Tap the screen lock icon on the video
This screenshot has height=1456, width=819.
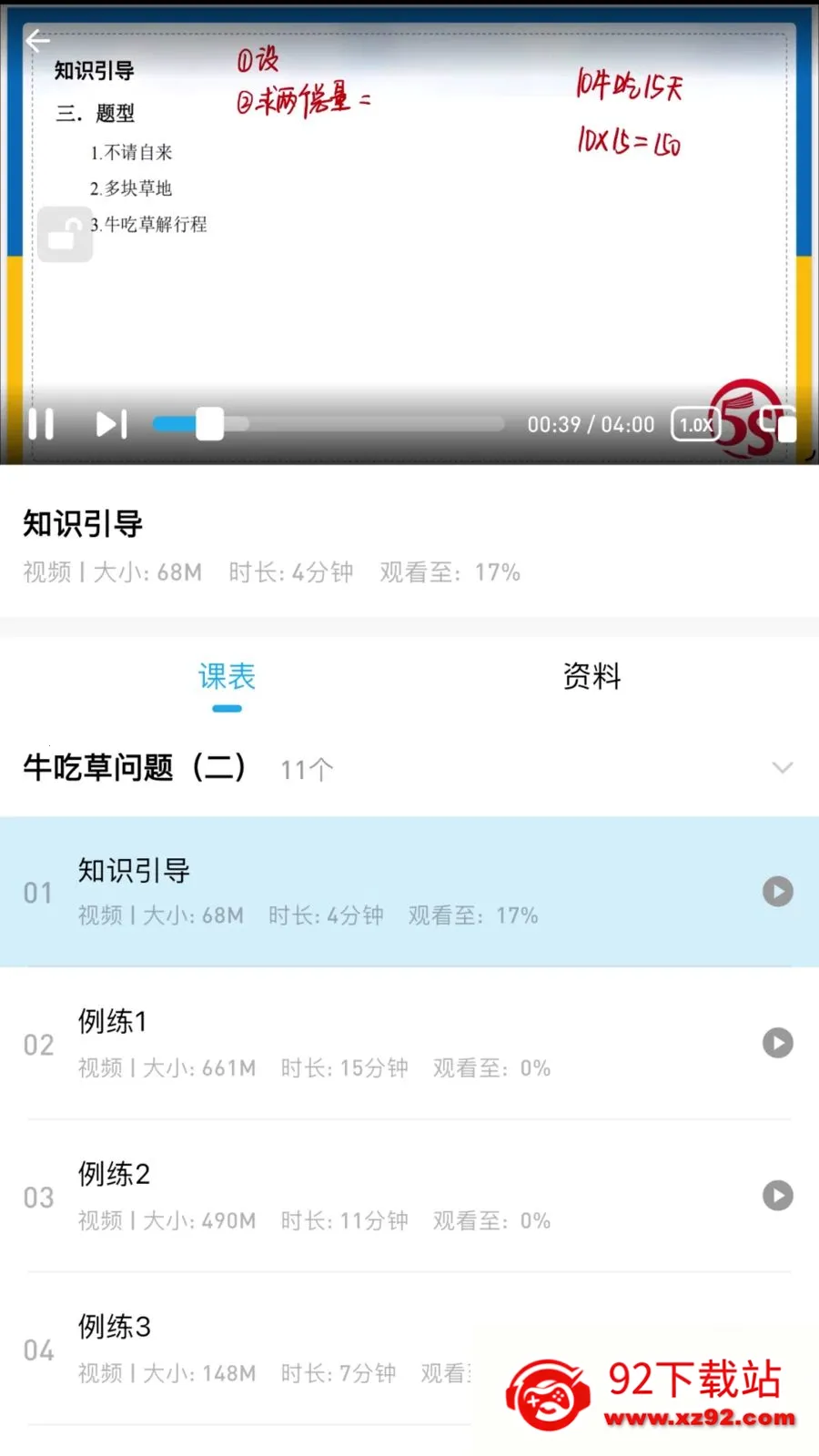pyautogui.click(x=65, y=235)
